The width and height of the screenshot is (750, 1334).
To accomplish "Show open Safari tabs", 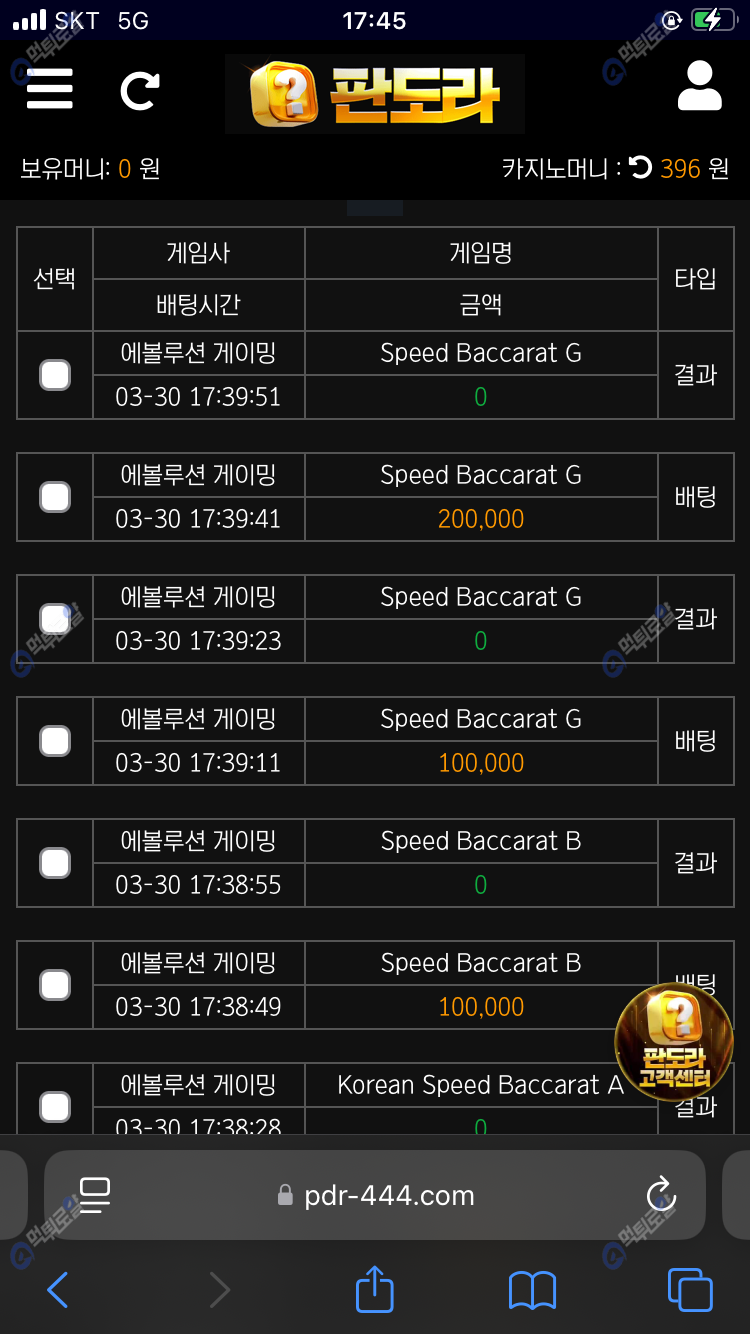I will click(x=690, y=1290).
